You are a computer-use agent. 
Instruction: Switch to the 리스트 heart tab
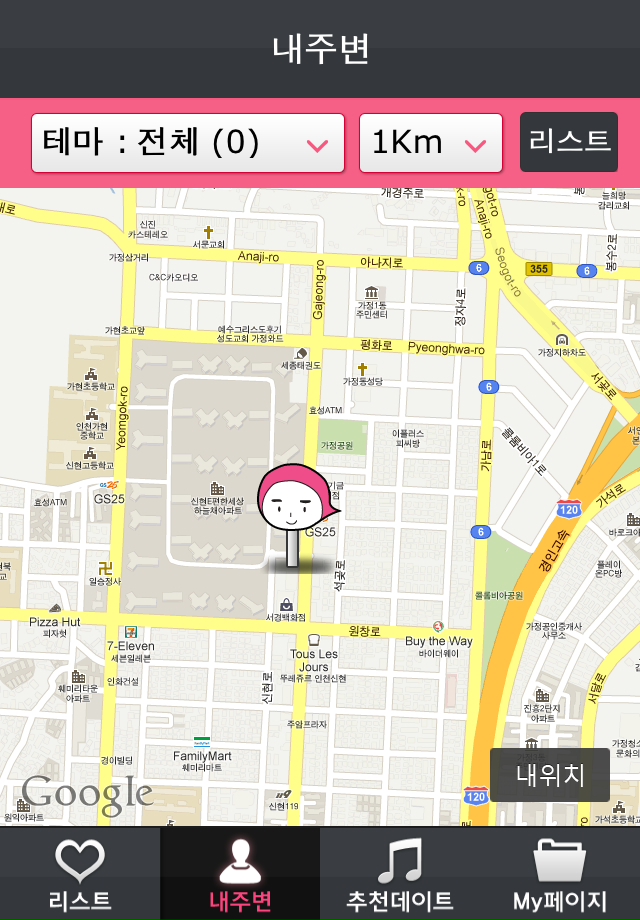point(80,874)
